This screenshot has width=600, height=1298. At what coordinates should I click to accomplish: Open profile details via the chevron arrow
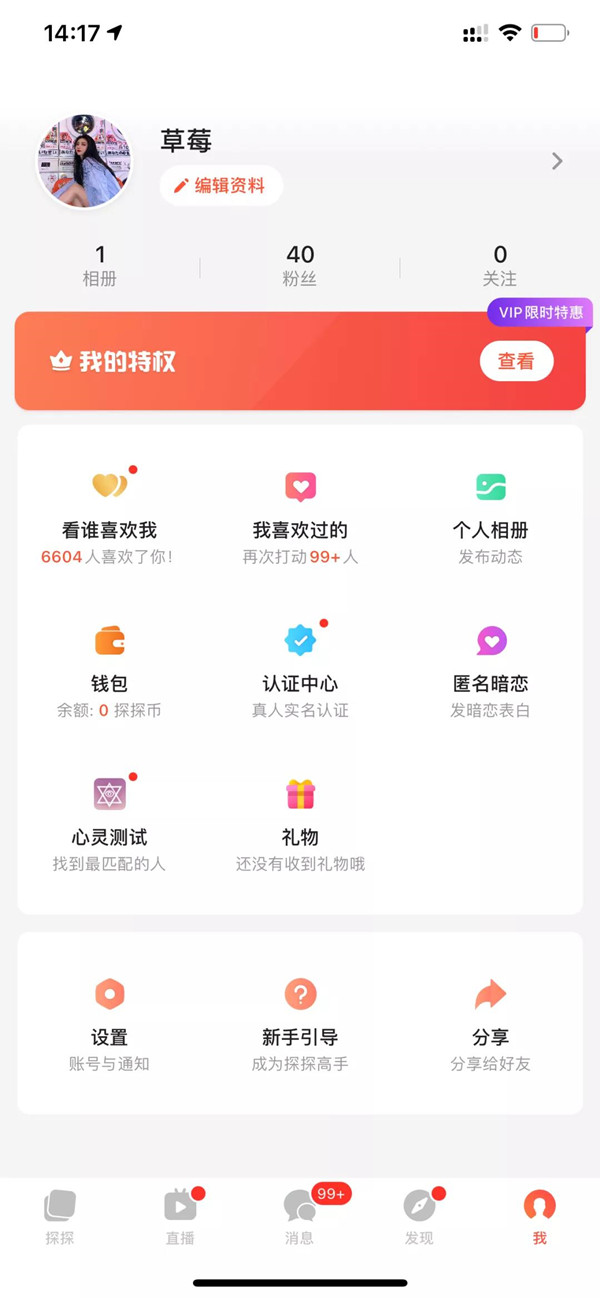click(x=557, y=162)
